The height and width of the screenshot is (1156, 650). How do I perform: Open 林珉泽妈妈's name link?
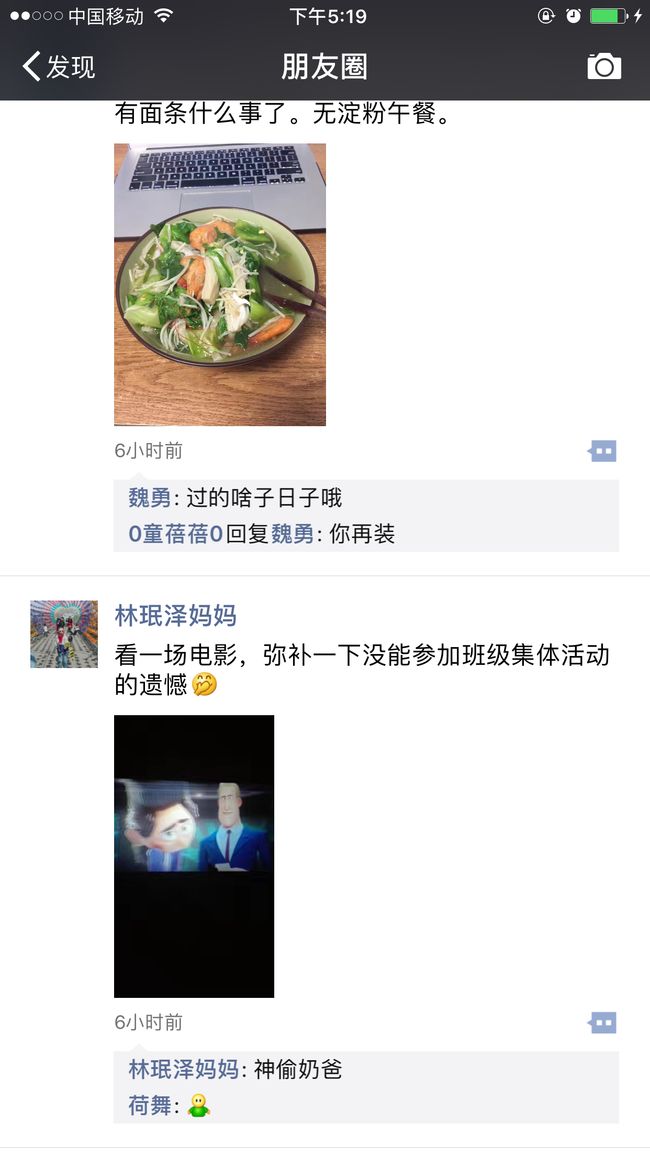(x=175, y=616)
